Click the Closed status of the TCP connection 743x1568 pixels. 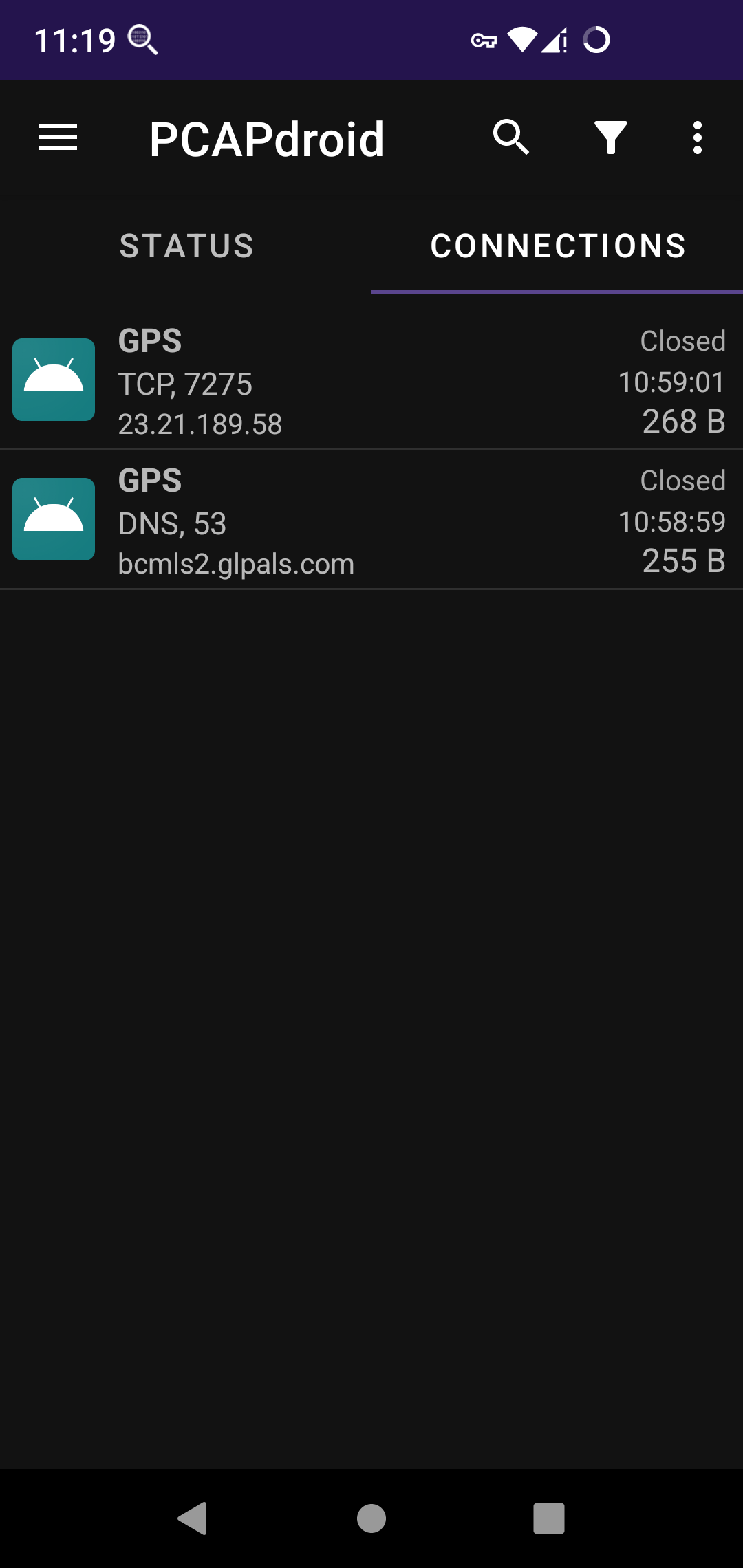(x=682, y=340)
